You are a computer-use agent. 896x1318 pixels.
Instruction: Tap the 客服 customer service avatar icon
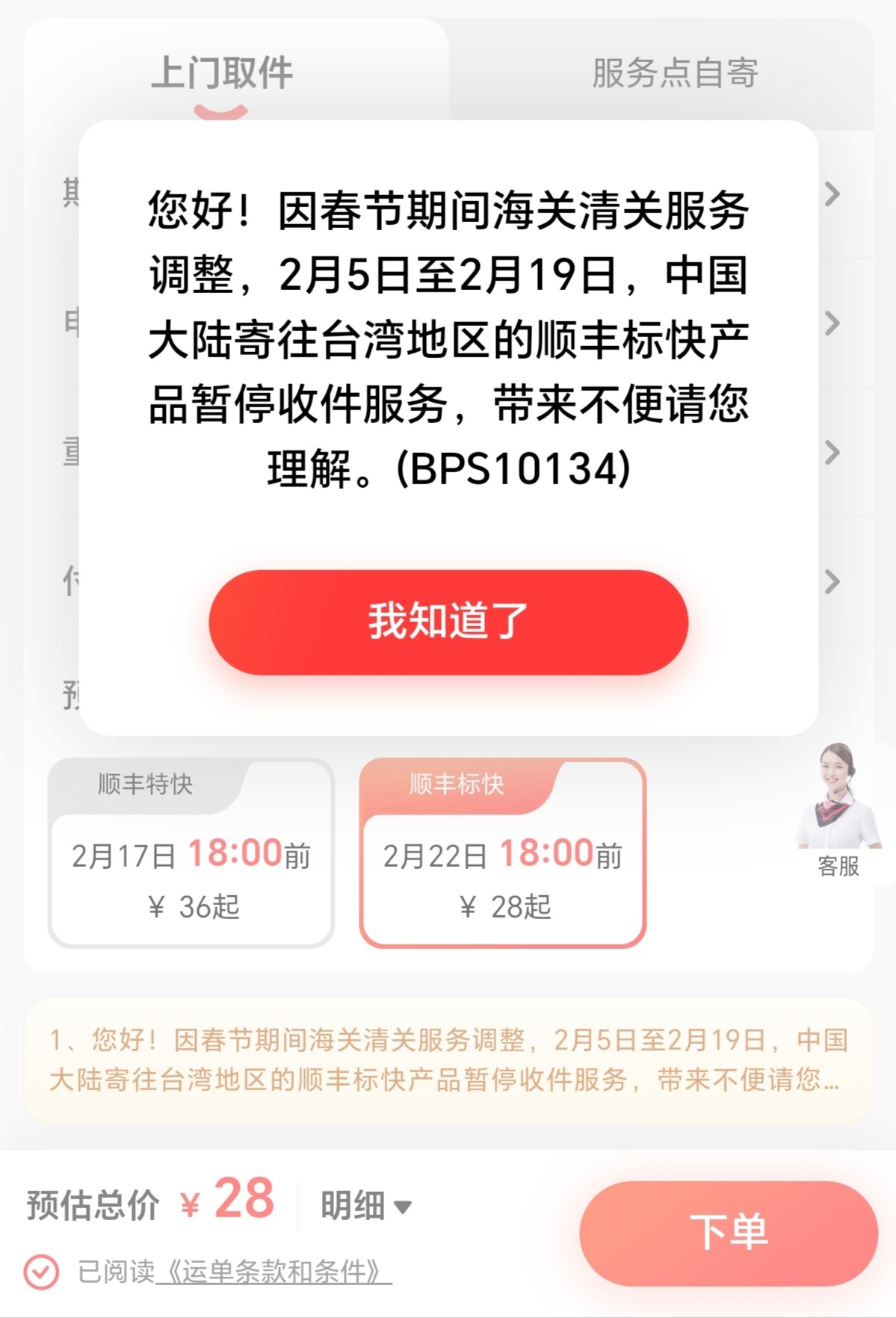pyautogui.click(x=835, y=803)
